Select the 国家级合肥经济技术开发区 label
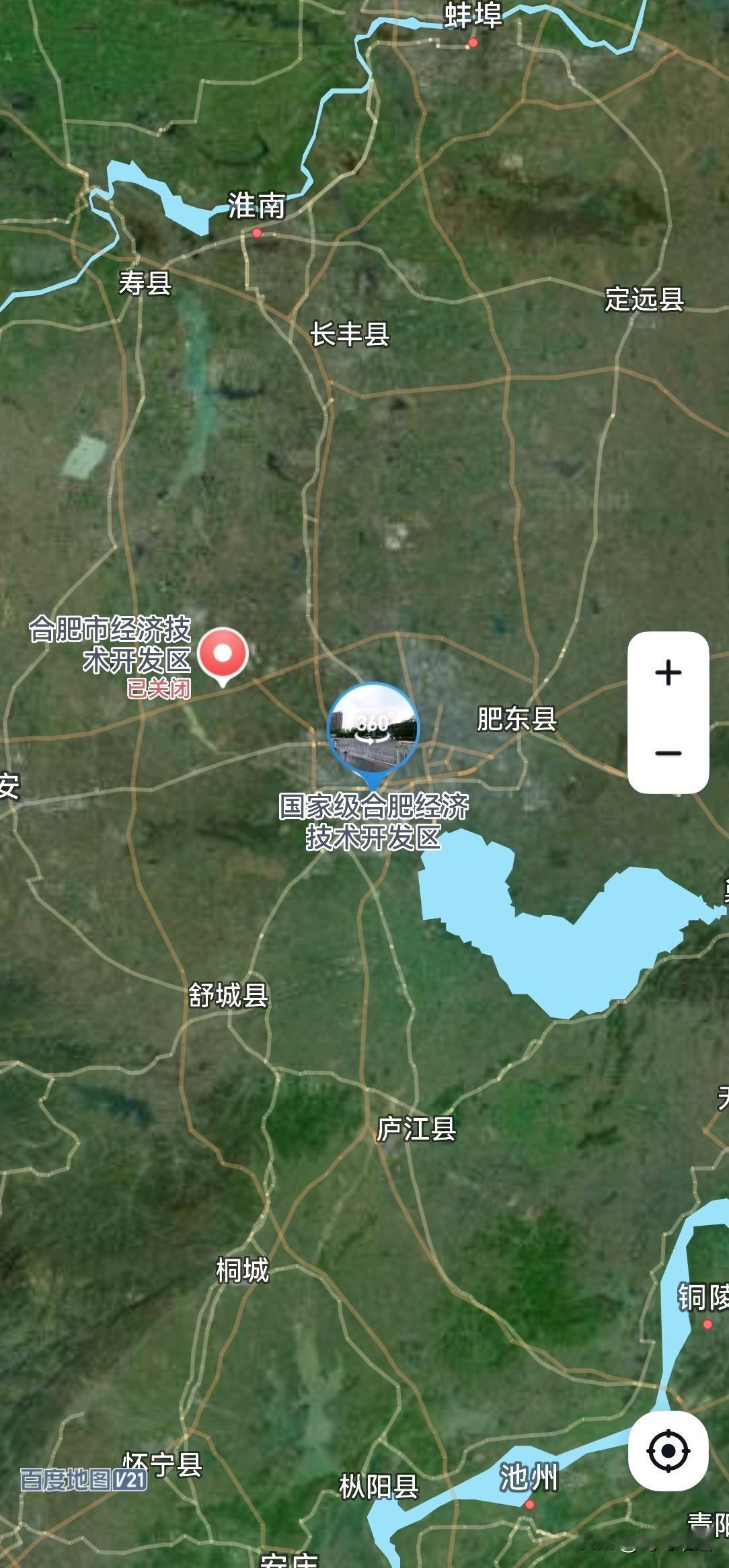The height and width of the screenshot is (1568, 729). tap(375, 822)
